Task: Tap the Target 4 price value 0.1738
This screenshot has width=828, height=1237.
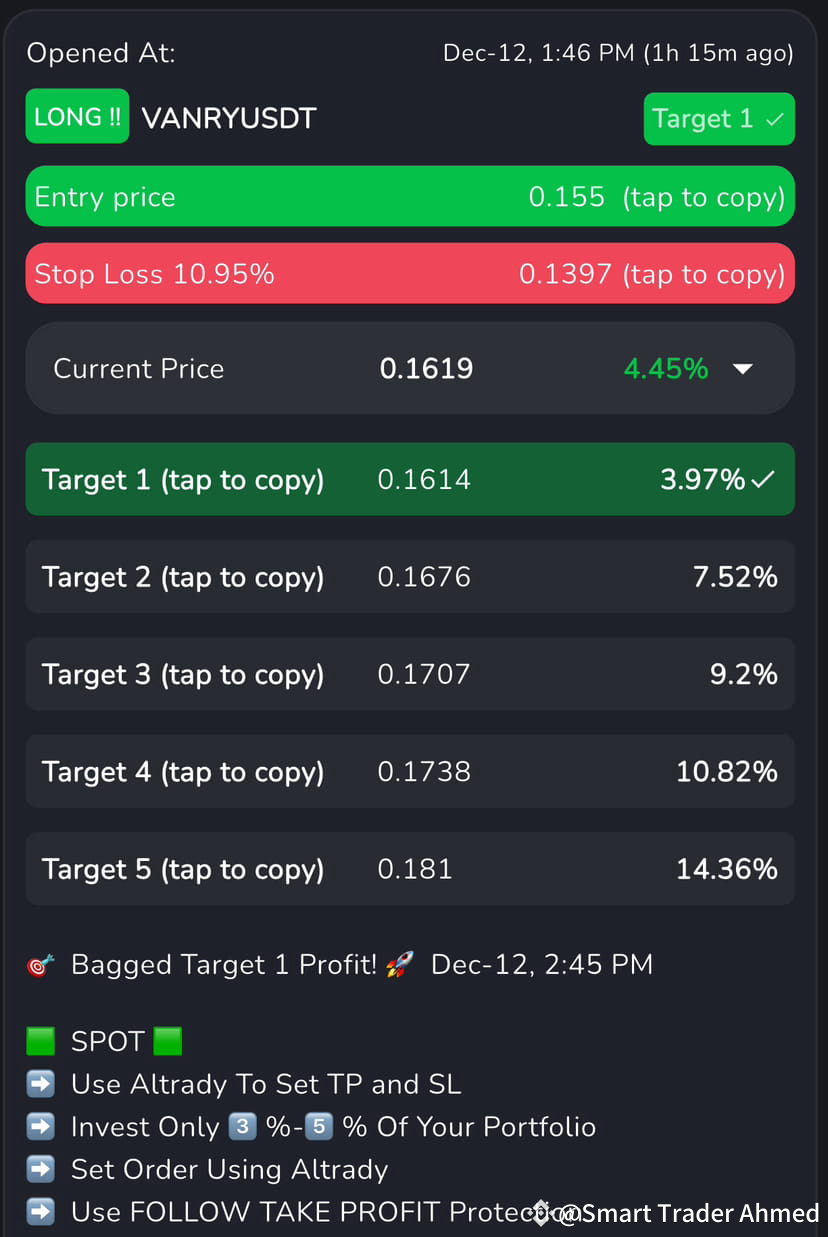Action: [423, 771]
